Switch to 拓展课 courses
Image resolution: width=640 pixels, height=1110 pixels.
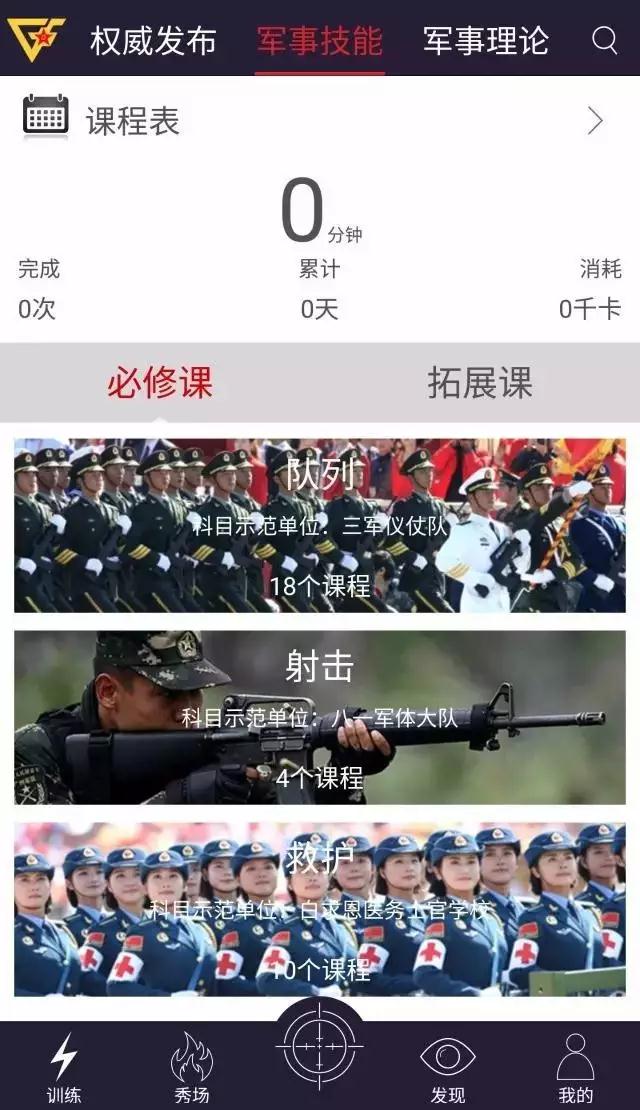tap(480, 383)
